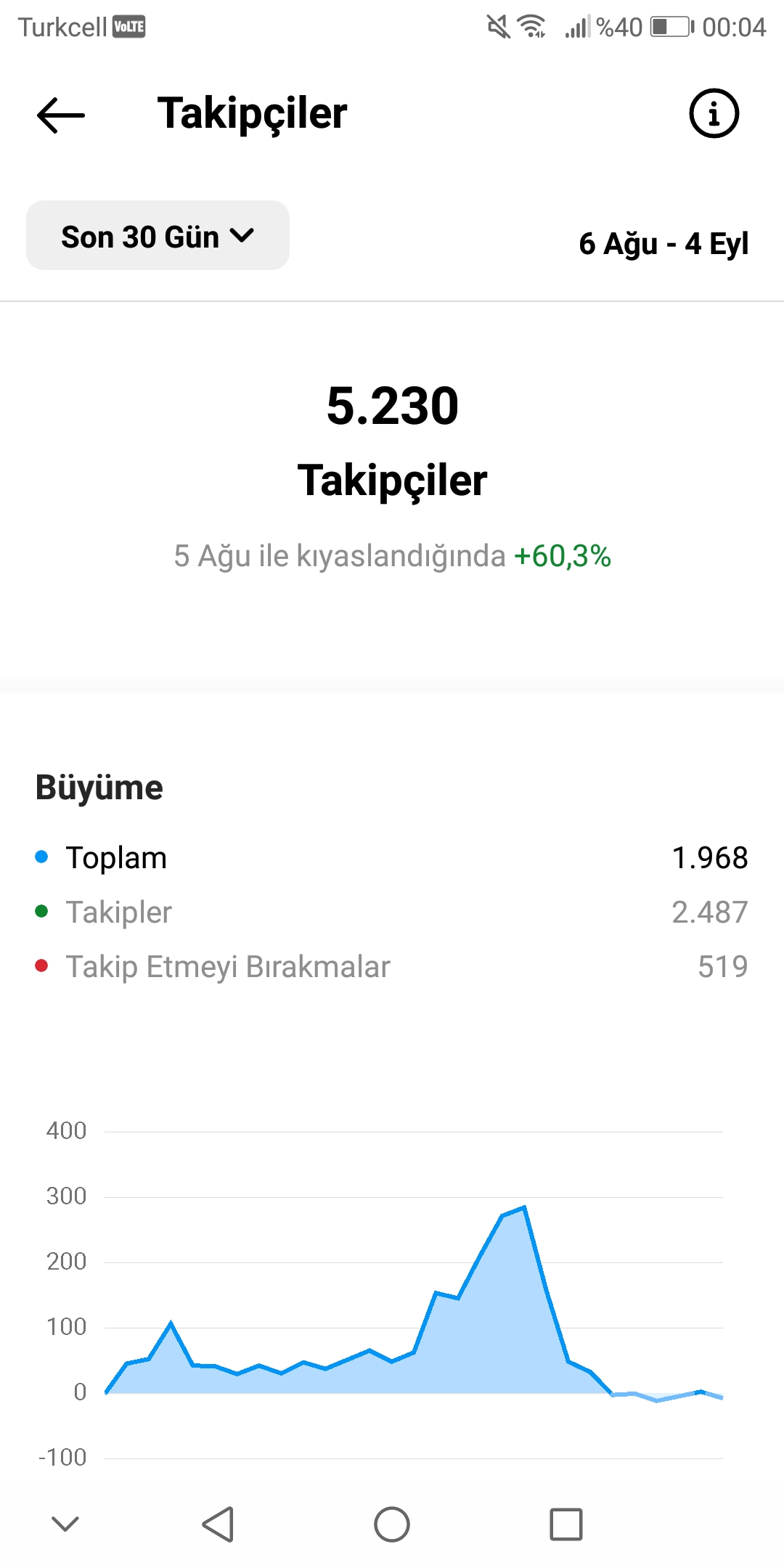The width and height of the screenshot is (784, 1568).
Task: Open the info icon in the header
Action: pyautogui.click(x=714, y=113)
